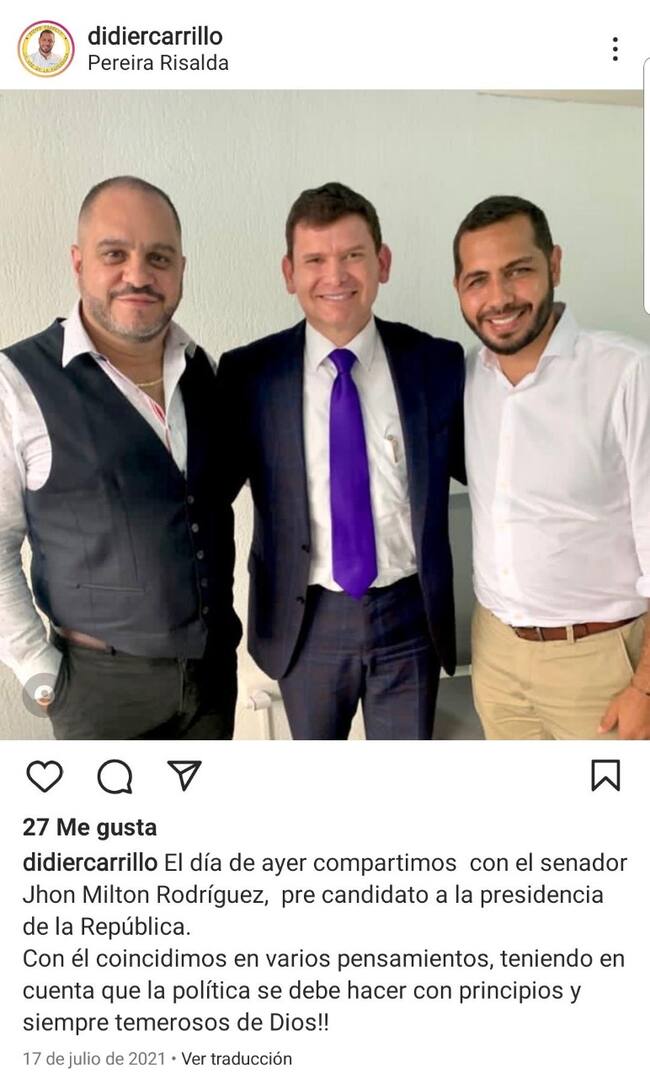Share the post via paper plane icon
The image size is (650, 1078).
pyautogui.click(x=184, y=774)
